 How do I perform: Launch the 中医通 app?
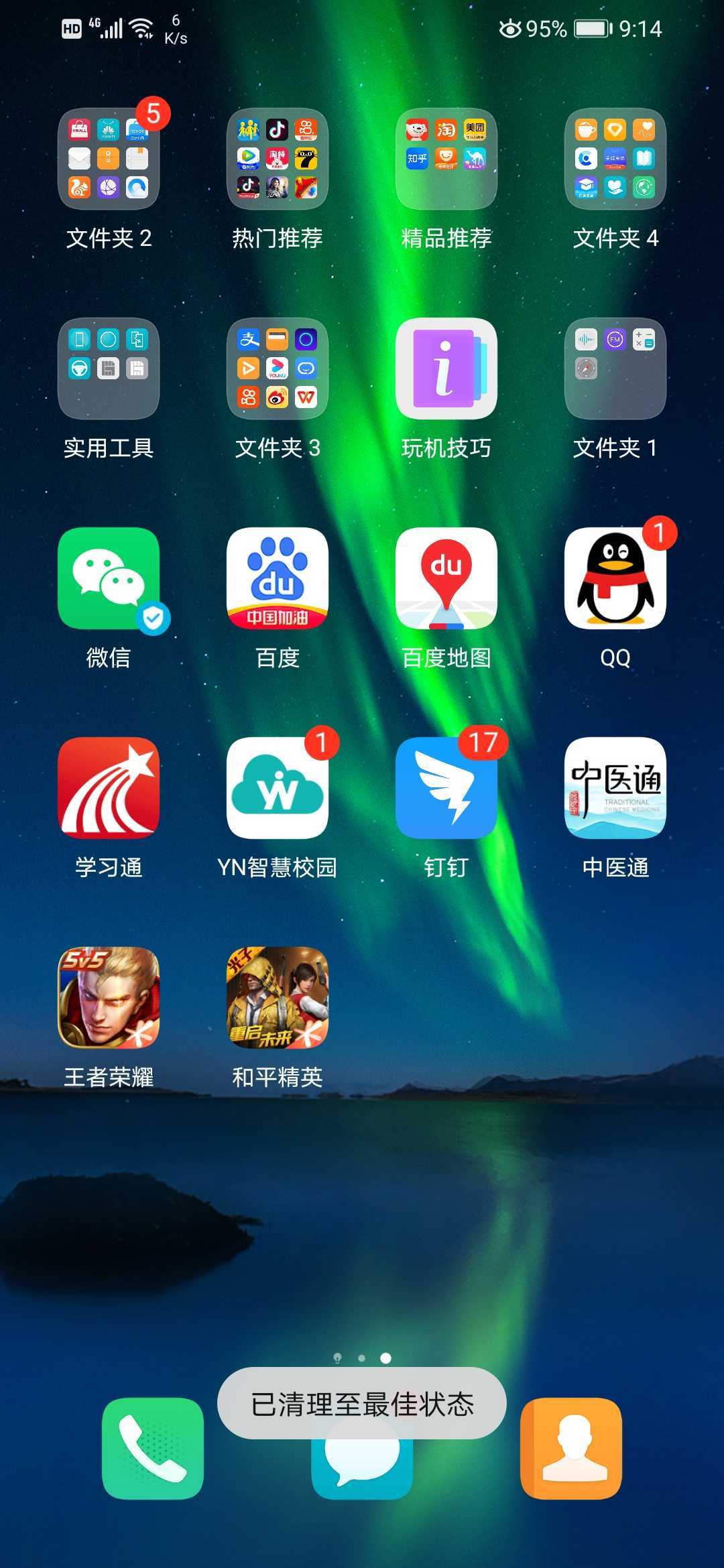pyautogui.click(x=615, y=789)
